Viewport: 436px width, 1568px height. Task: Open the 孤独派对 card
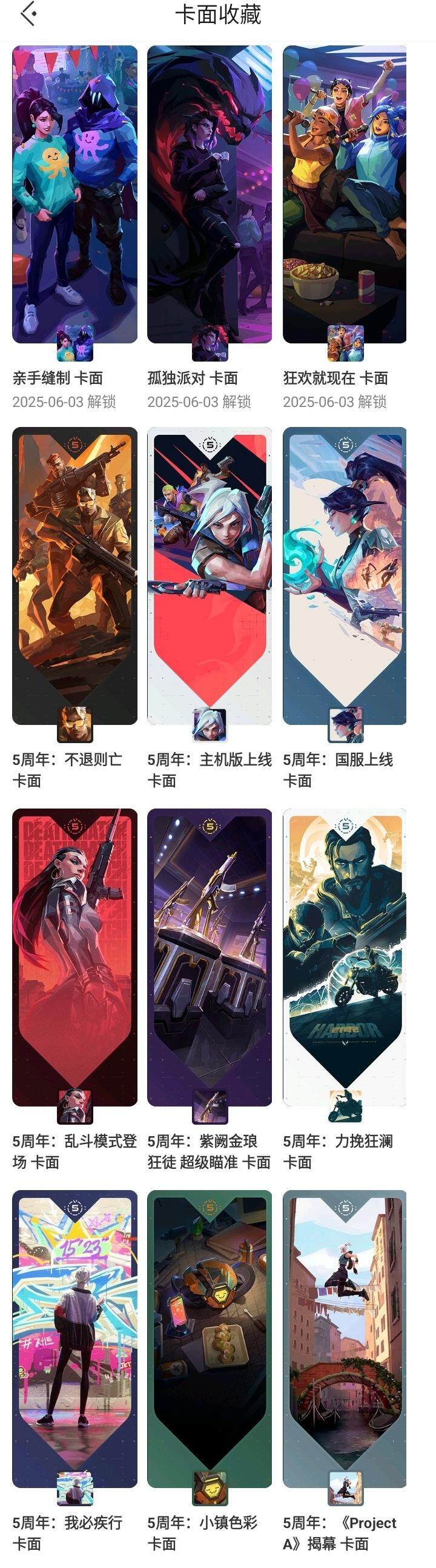210,195
